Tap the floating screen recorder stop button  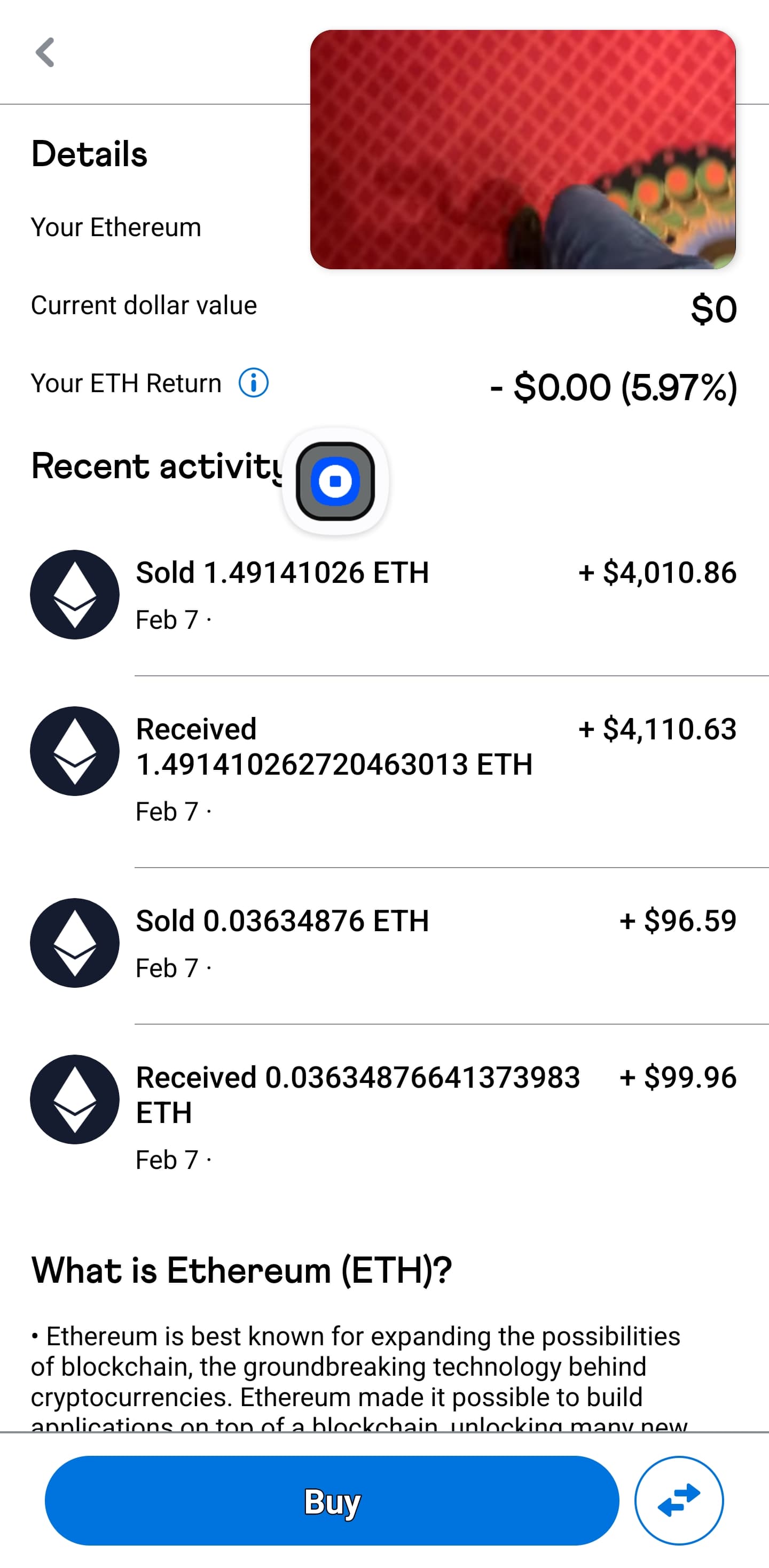pos(335,481)
